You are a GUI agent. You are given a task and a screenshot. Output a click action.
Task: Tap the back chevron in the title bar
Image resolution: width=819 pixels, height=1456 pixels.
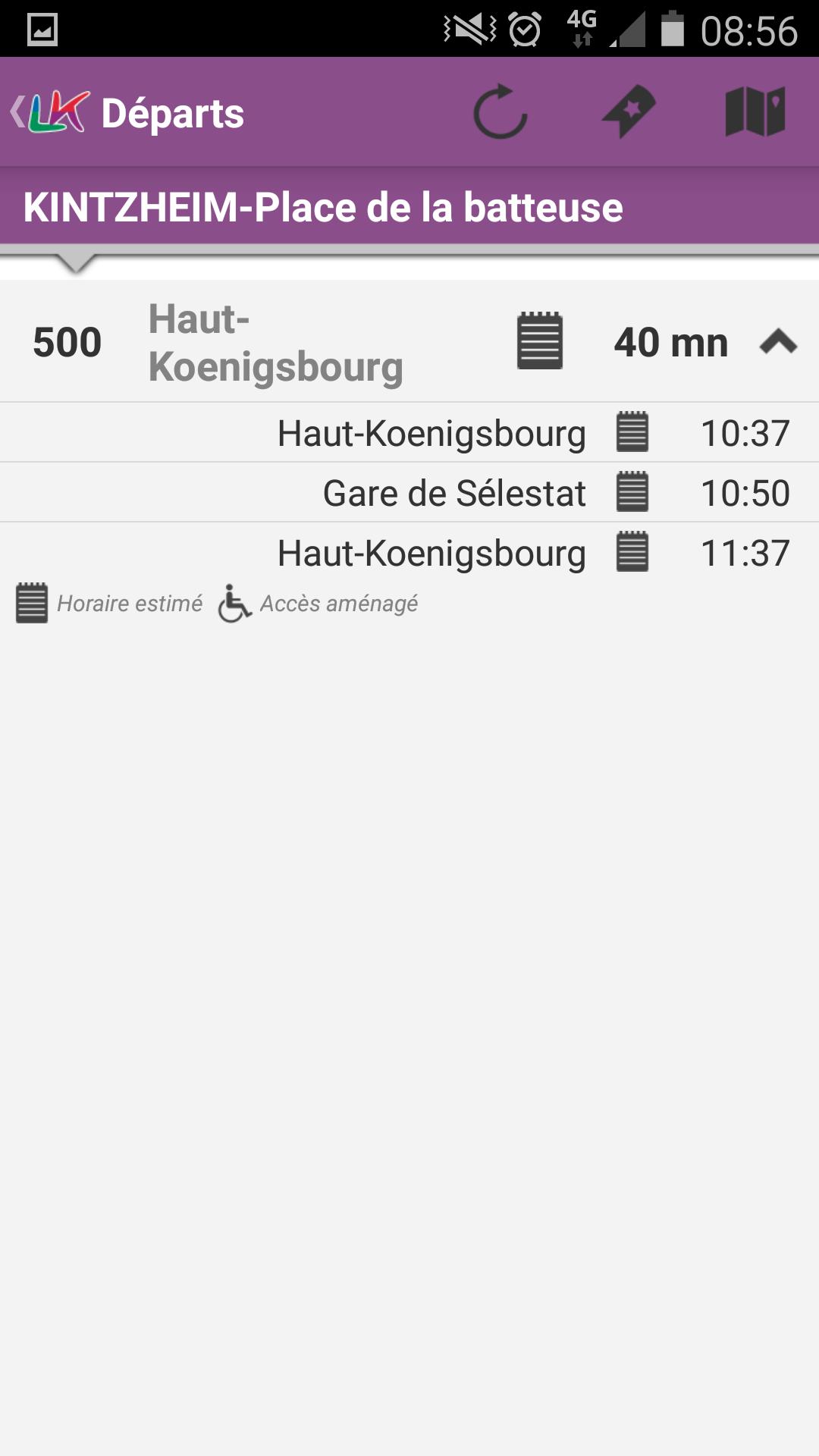pos(19,112)
